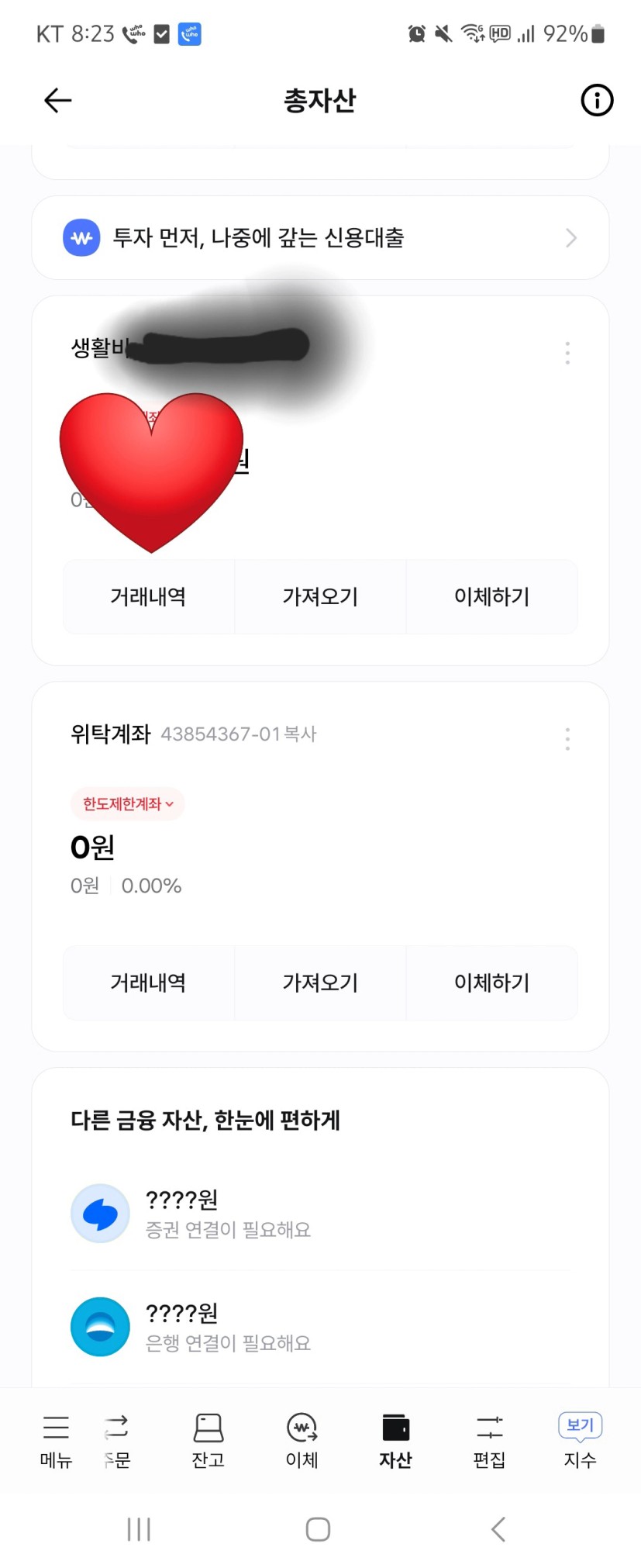Open overflow menu for 위탁계좌

tap(567, 739)
